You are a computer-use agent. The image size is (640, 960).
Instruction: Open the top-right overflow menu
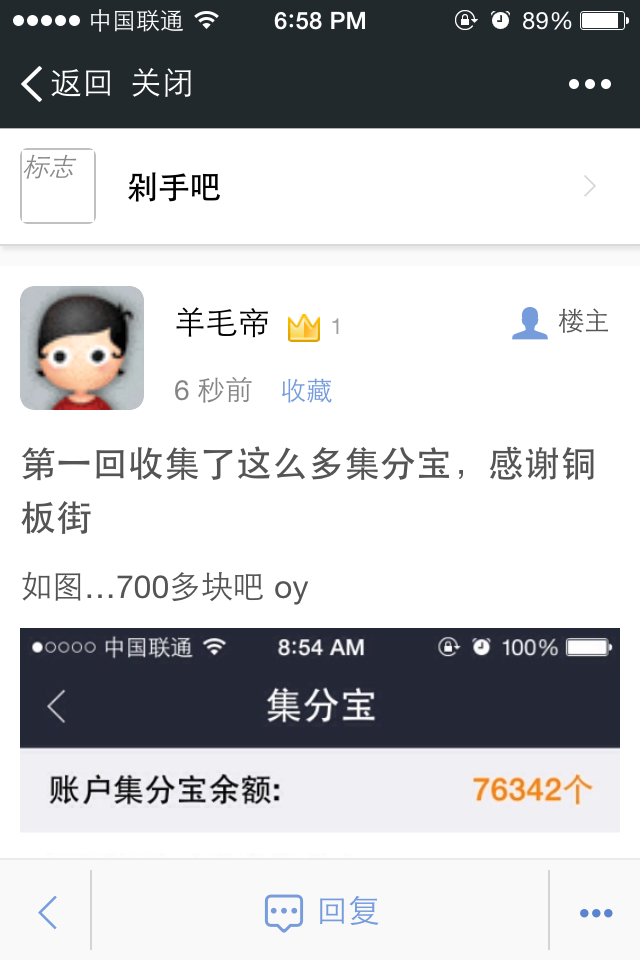[x=589, y=84]
